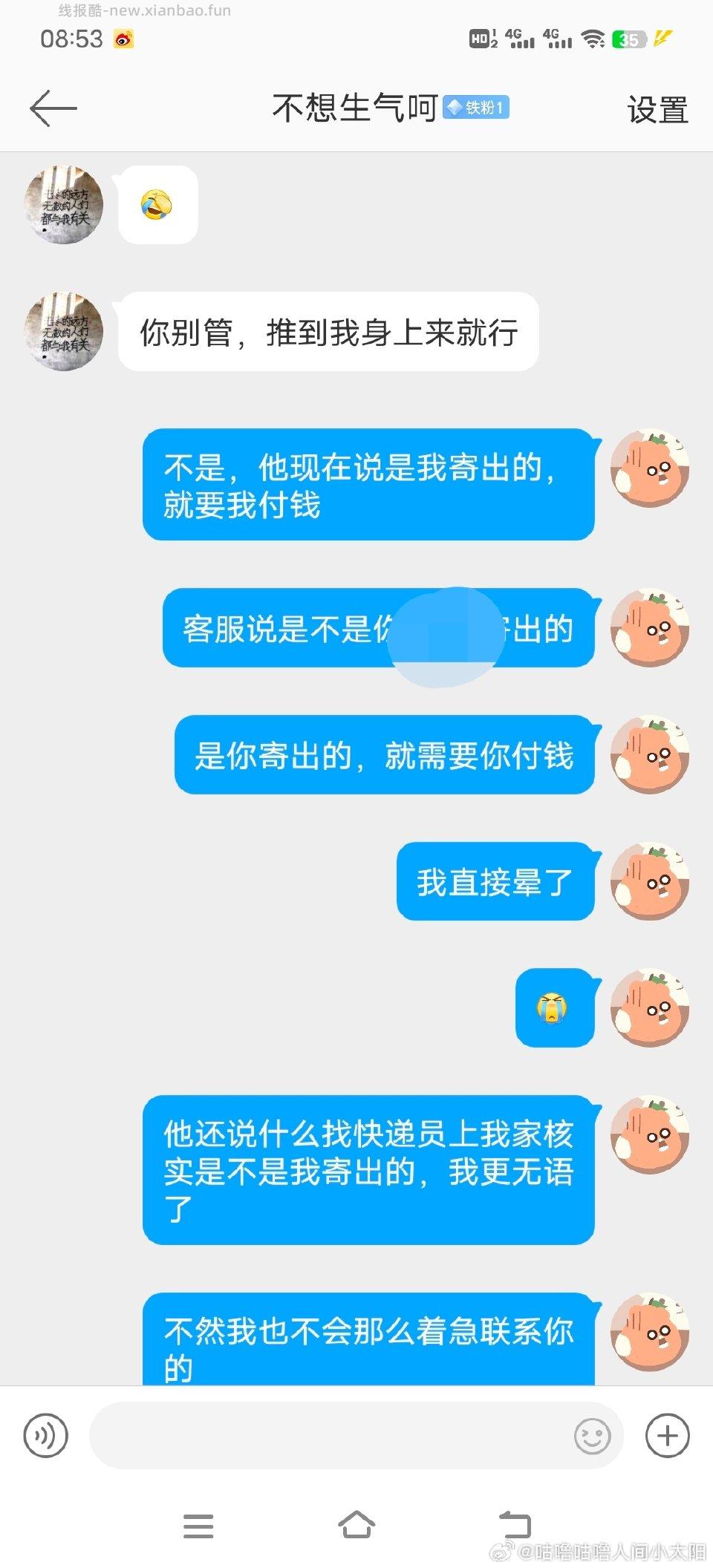
Task: Select the chat title 不想生气呵
Action: point(355,108)
